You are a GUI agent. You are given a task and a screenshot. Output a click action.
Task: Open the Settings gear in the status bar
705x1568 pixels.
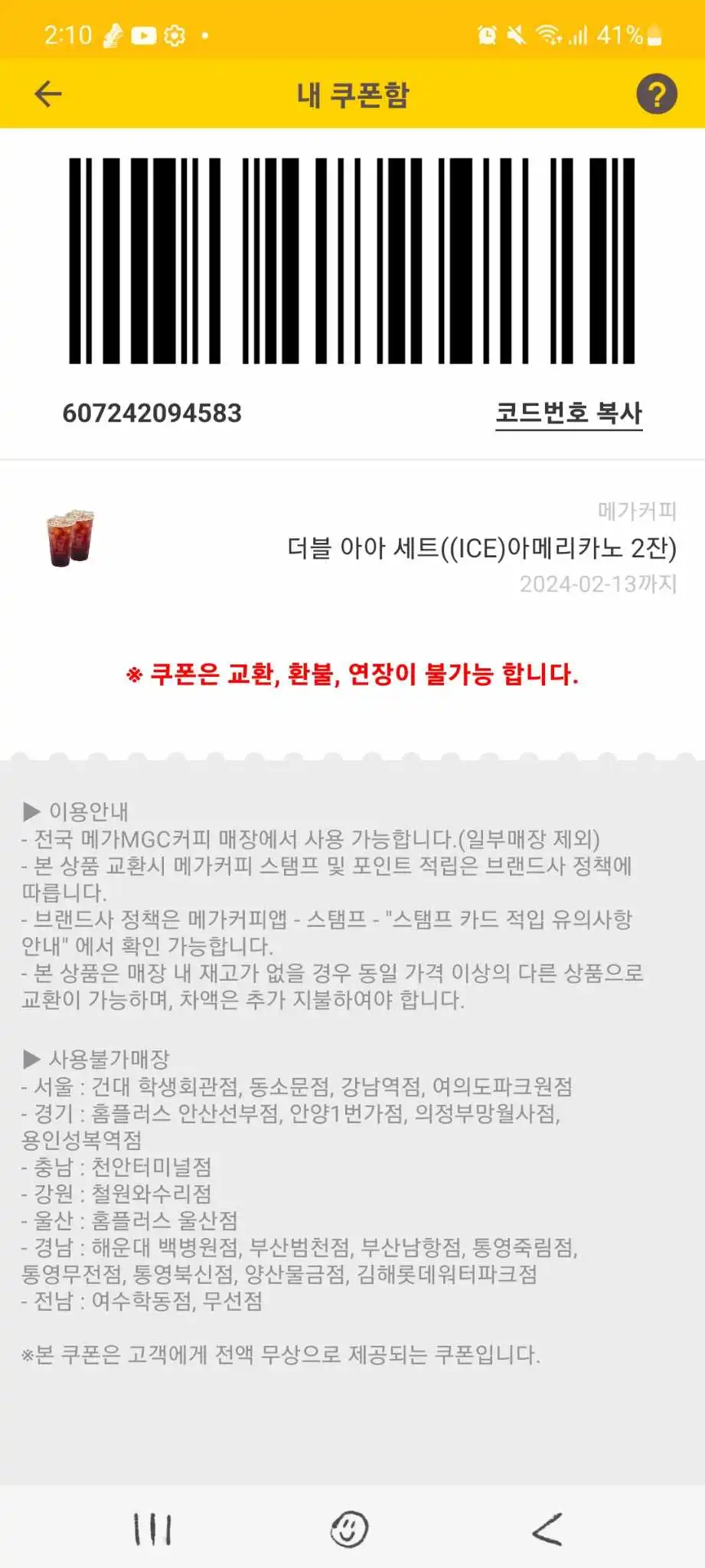coord(175,34)
